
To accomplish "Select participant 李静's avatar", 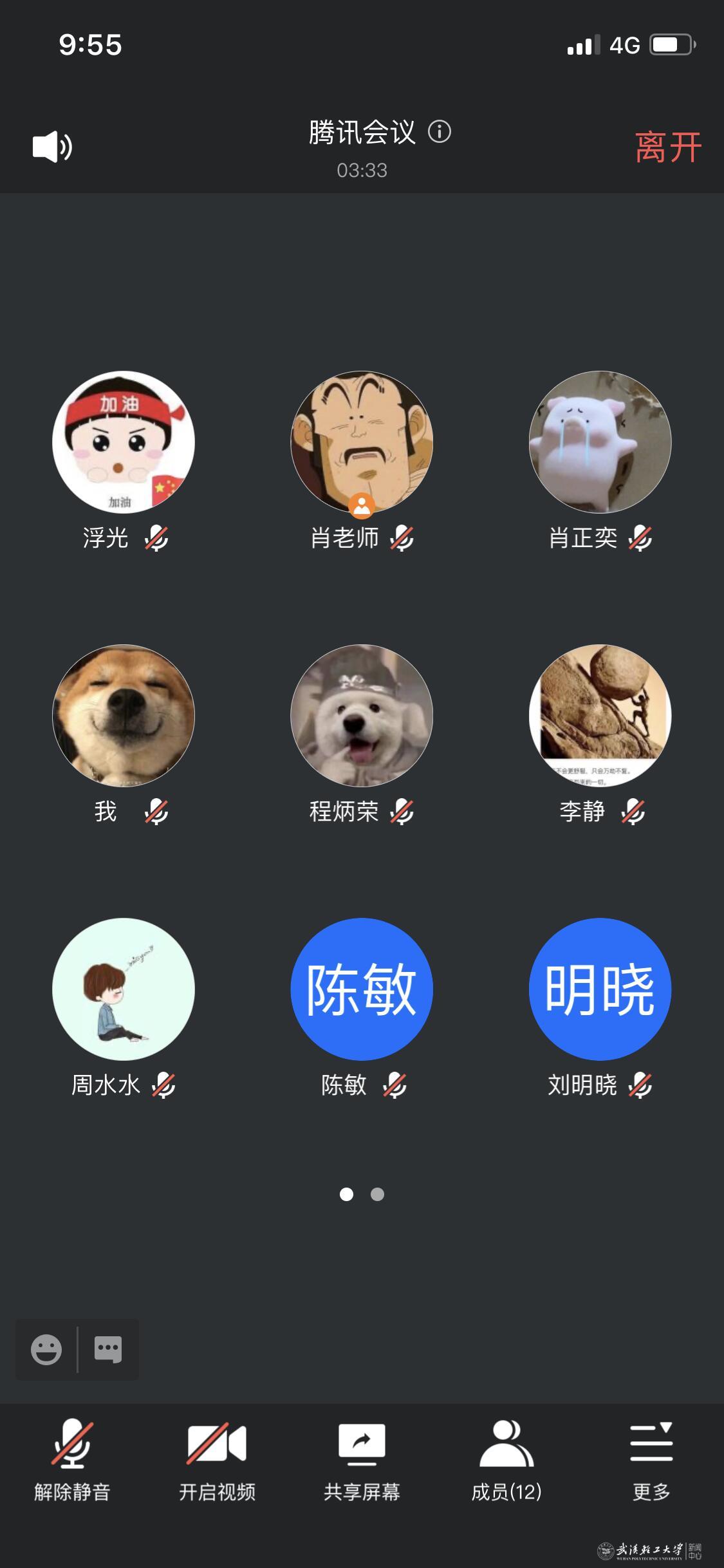I will 600,716.
